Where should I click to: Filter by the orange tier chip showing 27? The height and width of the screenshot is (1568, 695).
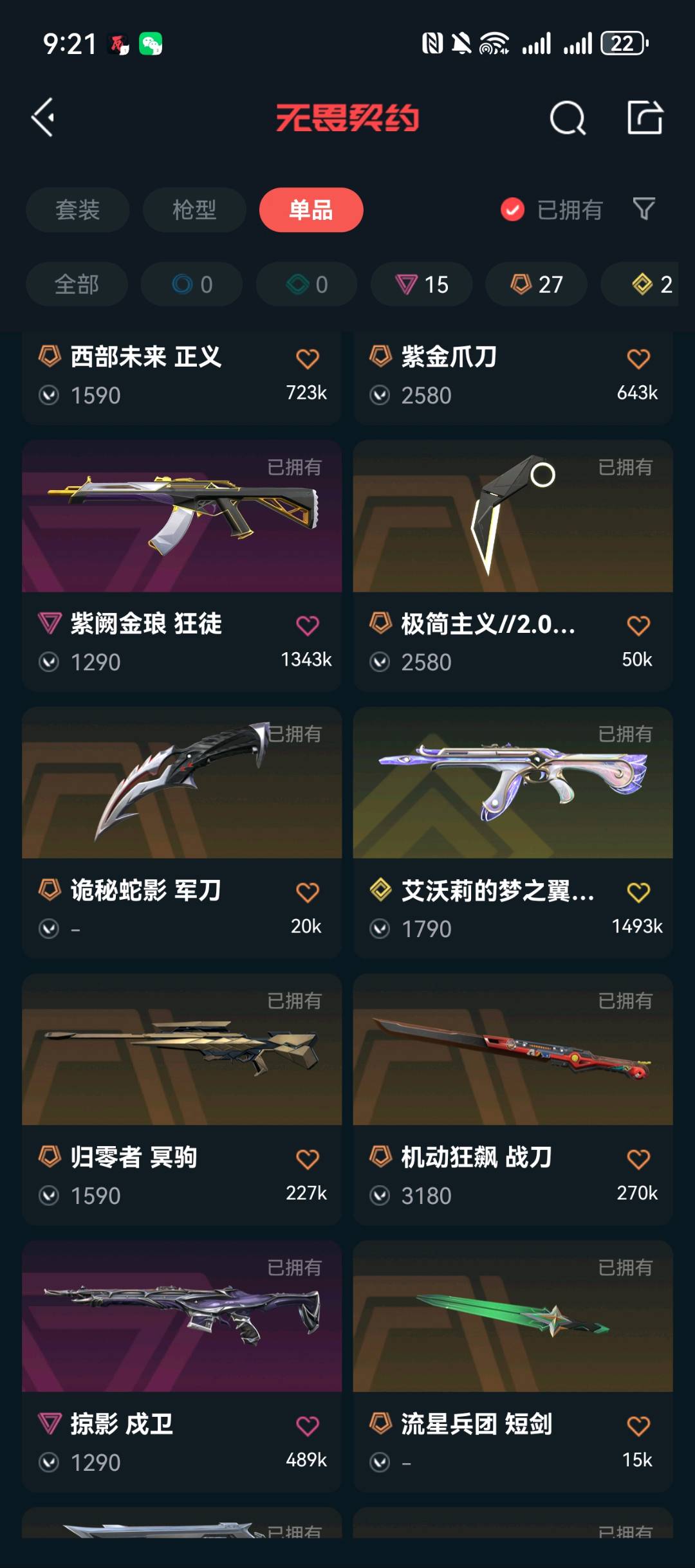click(536, 284)
